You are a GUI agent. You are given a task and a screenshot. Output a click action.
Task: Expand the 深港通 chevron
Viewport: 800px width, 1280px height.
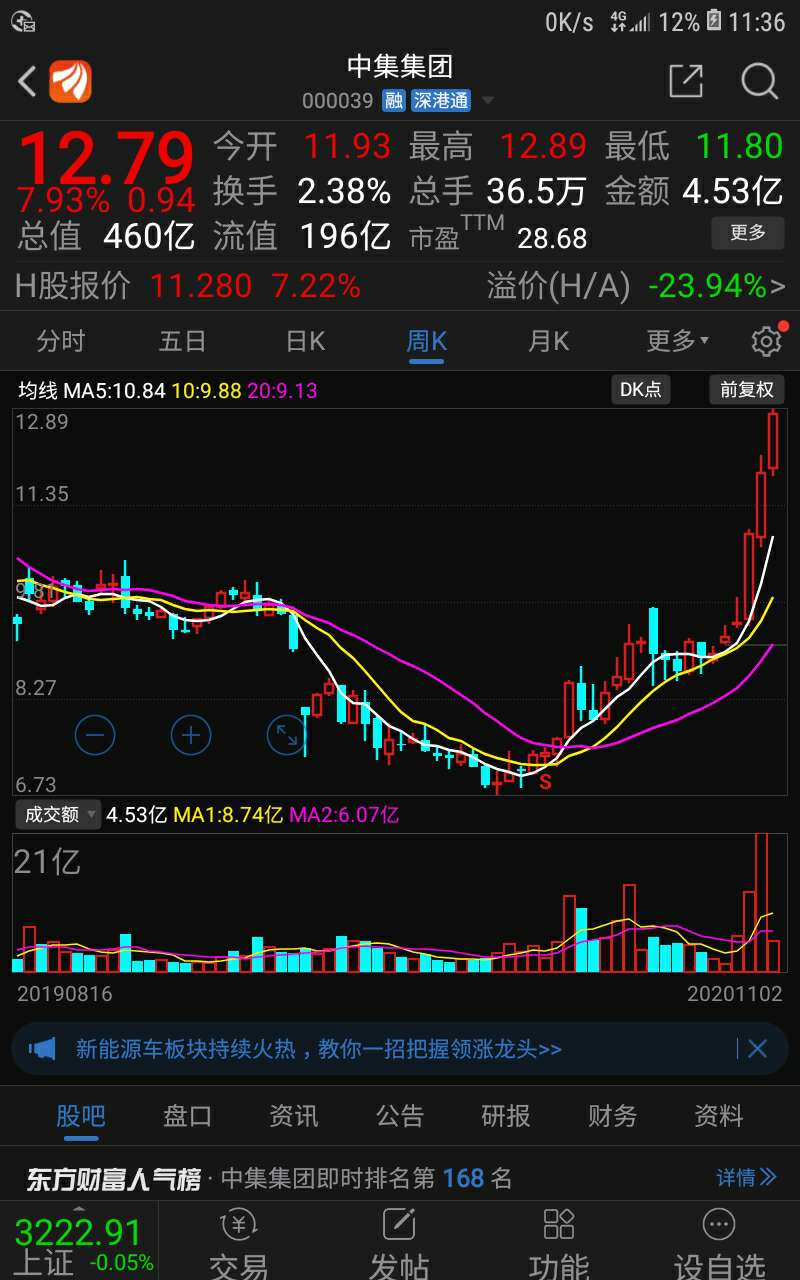(x=487, y=100)
